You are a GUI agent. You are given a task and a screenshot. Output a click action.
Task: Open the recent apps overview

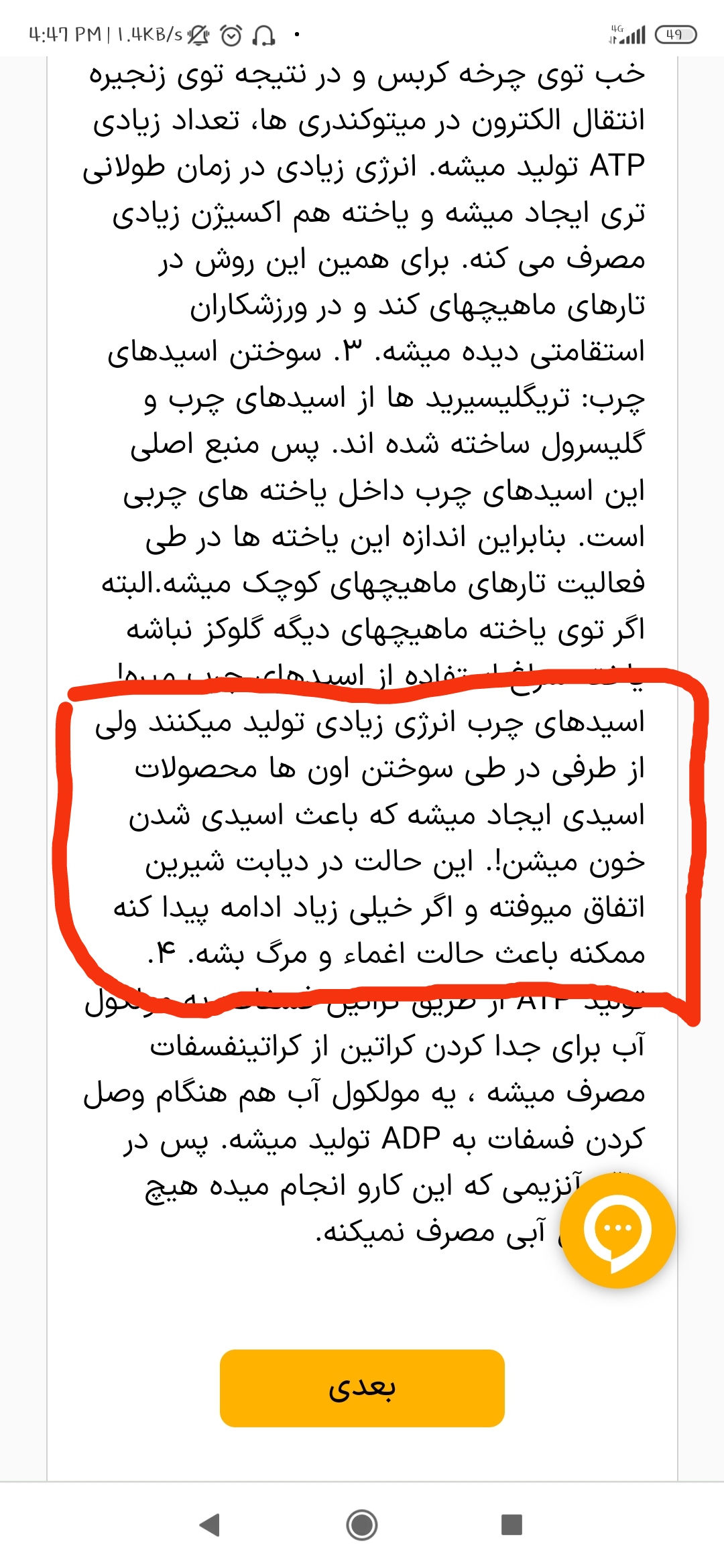511,1525
